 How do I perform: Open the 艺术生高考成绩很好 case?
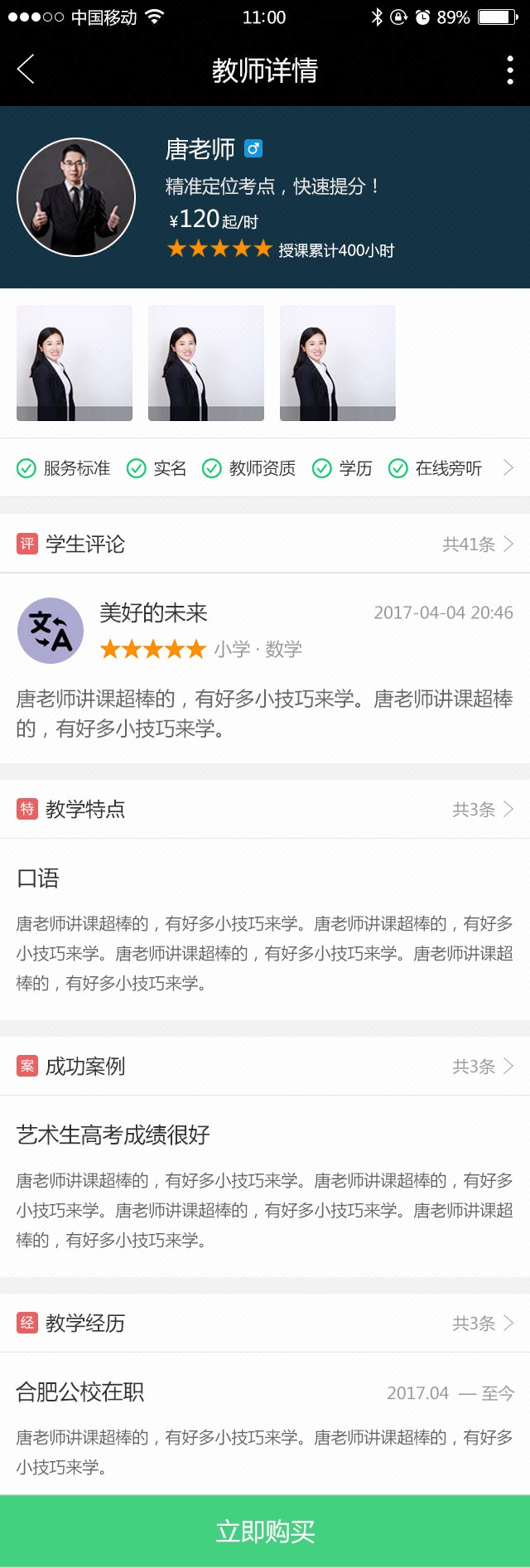pos(265,1185)
